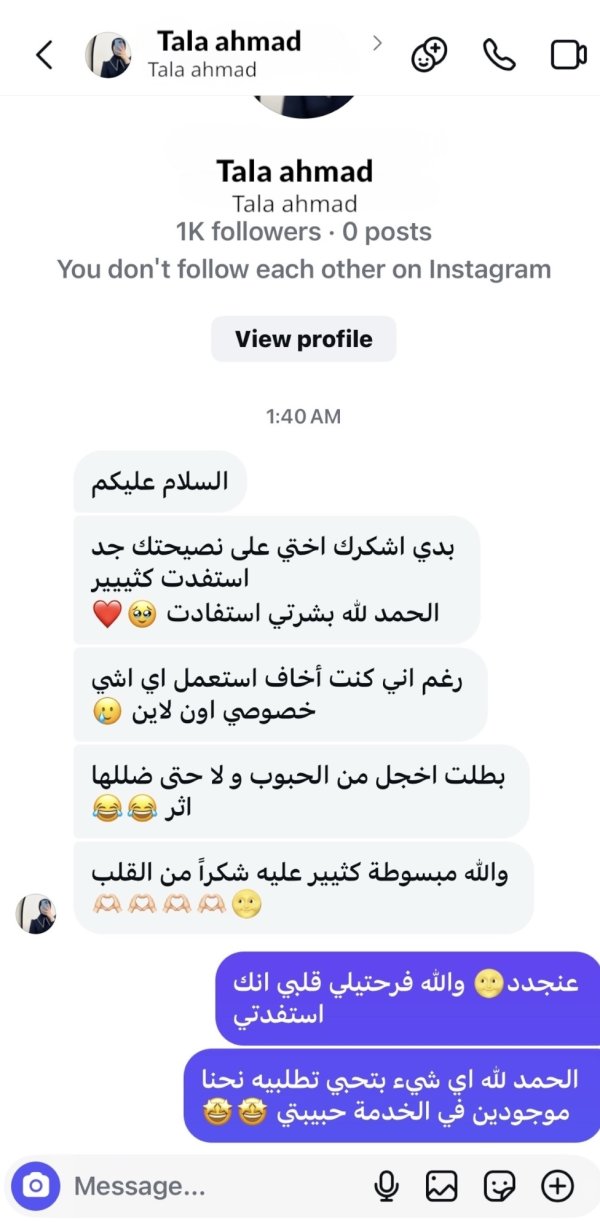This screenshot has width=600, height=1223.
Task: Attach a photo from gallery
Action: tap(441, 1186)
